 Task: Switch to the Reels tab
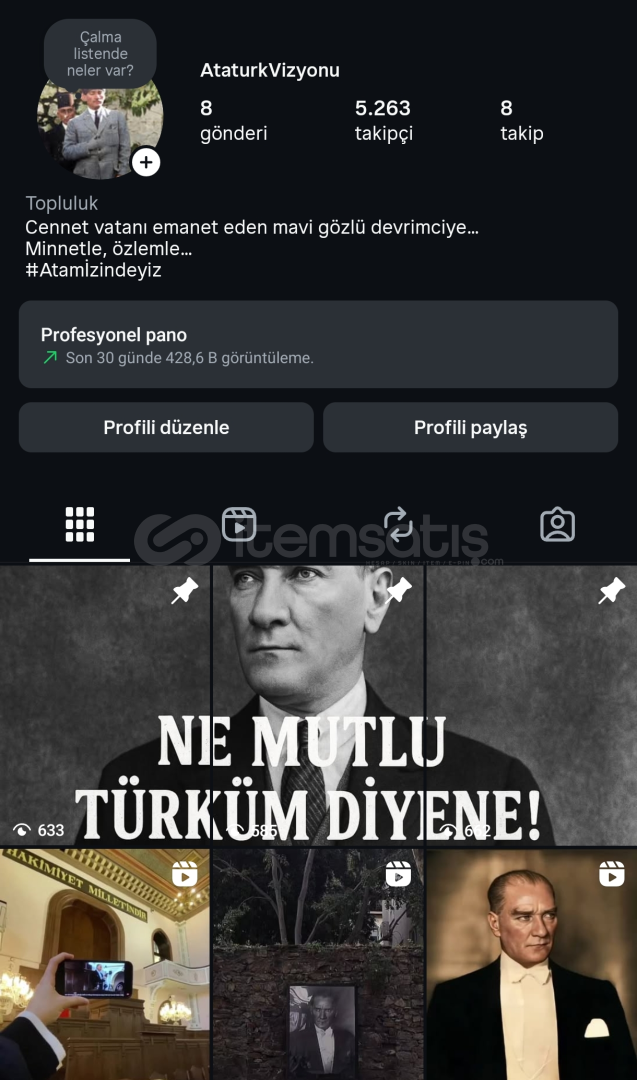click(239, 525)
